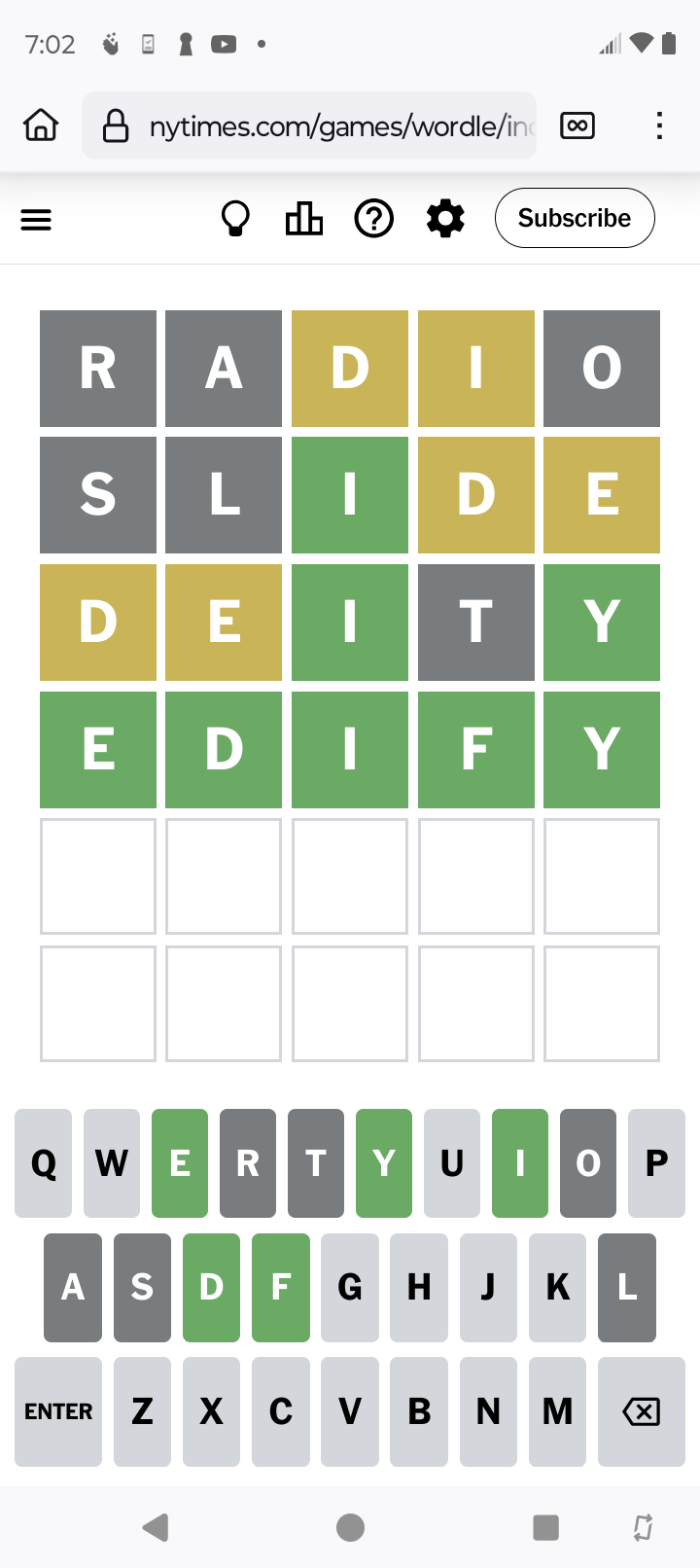The height and width of the screenshot is (1568, 700).
Task: Go back using system navigation
Action: click(x=156, y=1527)
